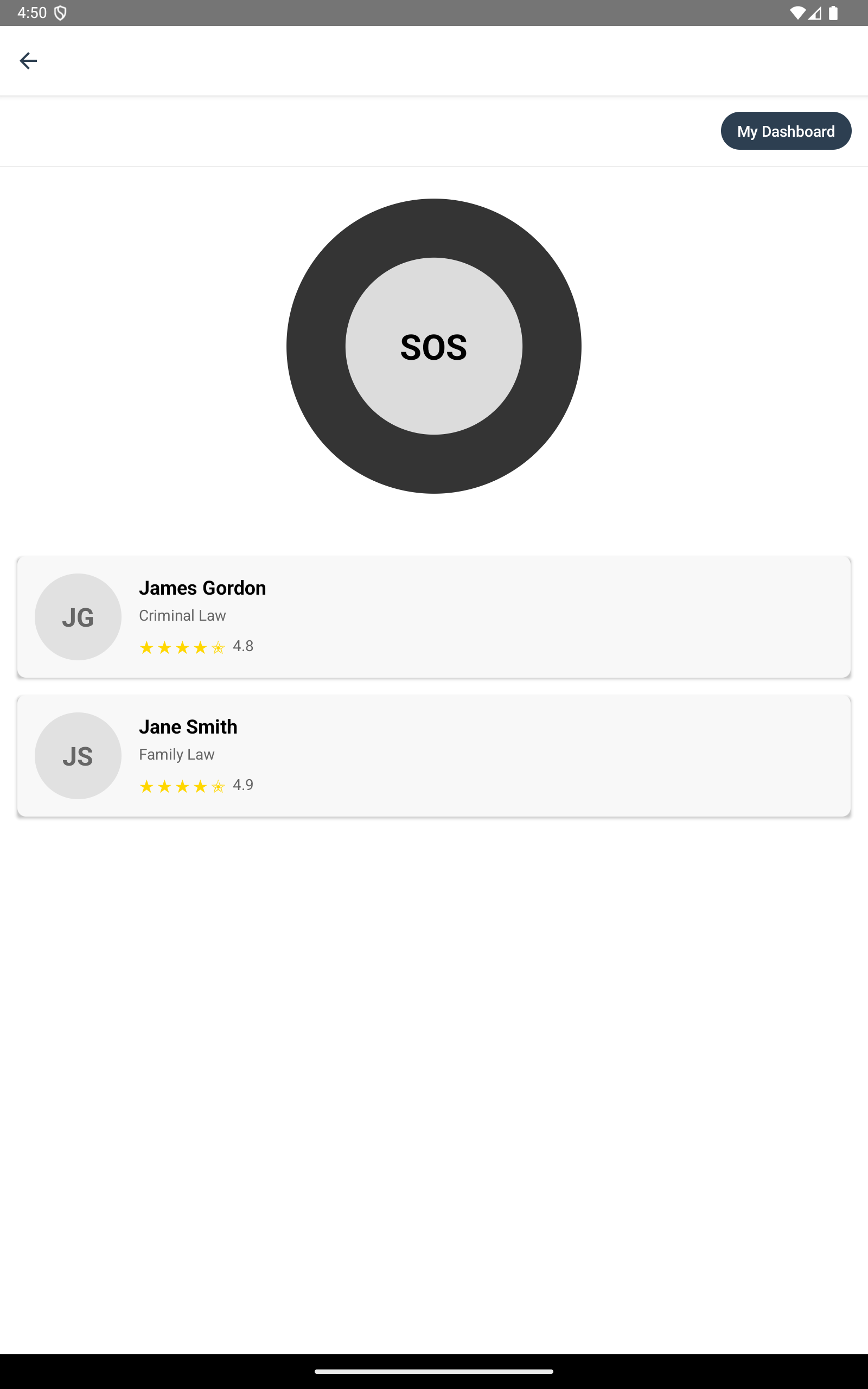Open My Dashboard
The image size is (868, 1389).
(x=786, y=131)
